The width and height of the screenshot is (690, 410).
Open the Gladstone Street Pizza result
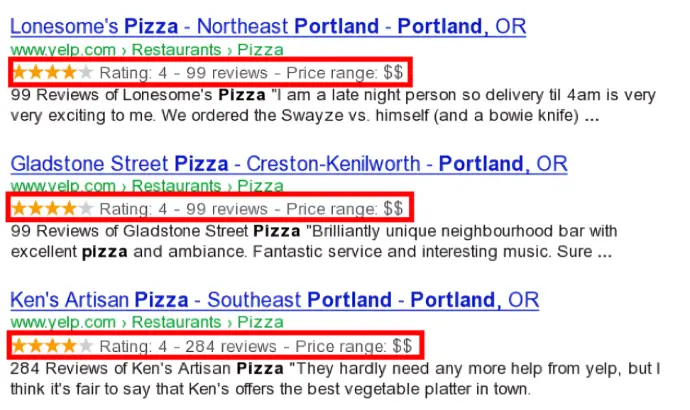[x=288, y=163]
